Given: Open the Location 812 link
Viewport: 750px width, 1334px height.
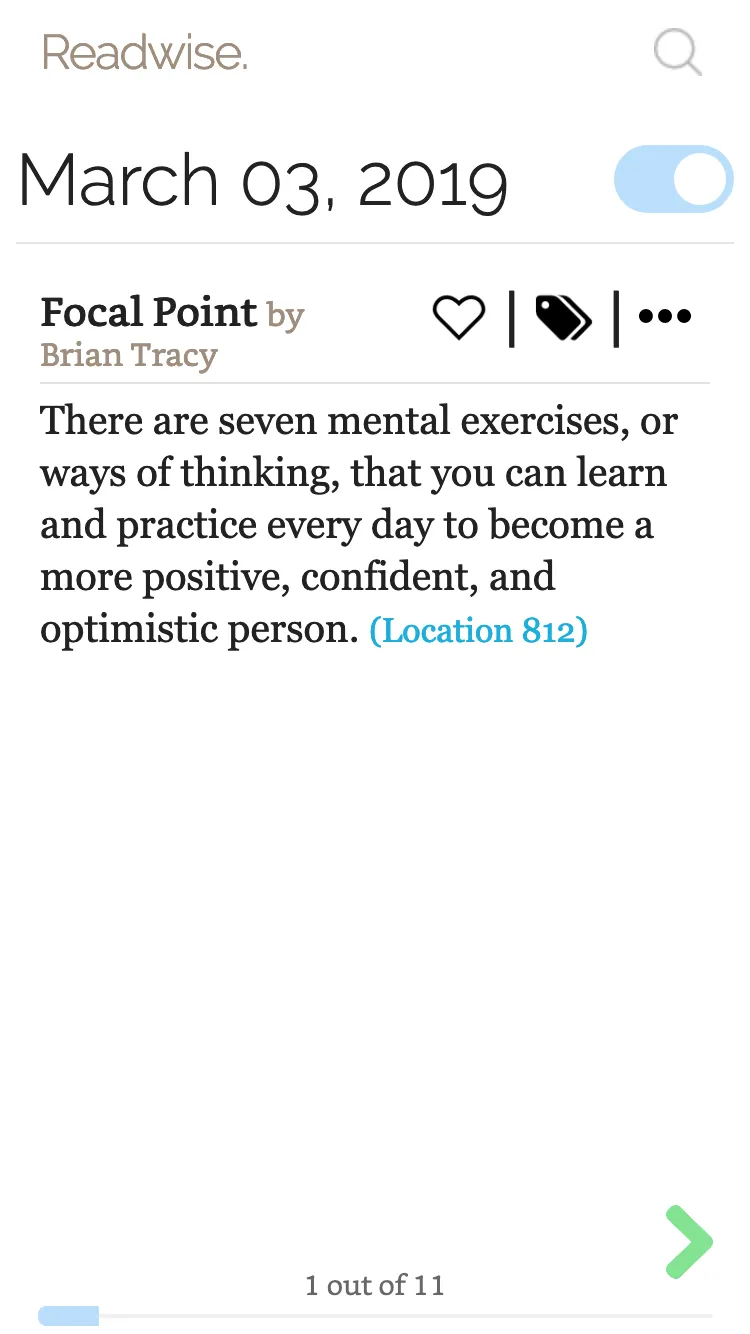Looking at the screenshot, I should 478,631.
